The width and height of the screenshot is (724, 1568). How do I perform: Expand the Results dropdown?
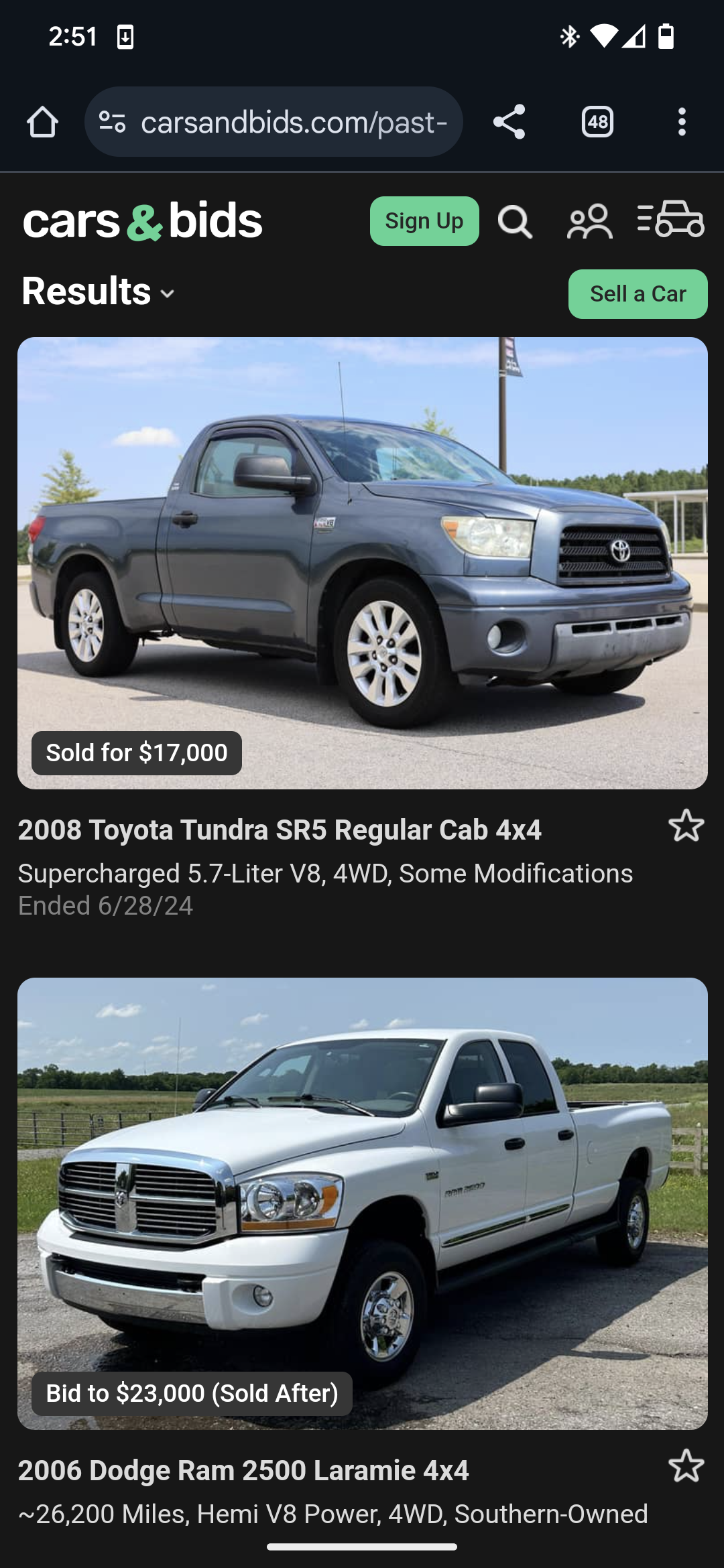(99, 291)
